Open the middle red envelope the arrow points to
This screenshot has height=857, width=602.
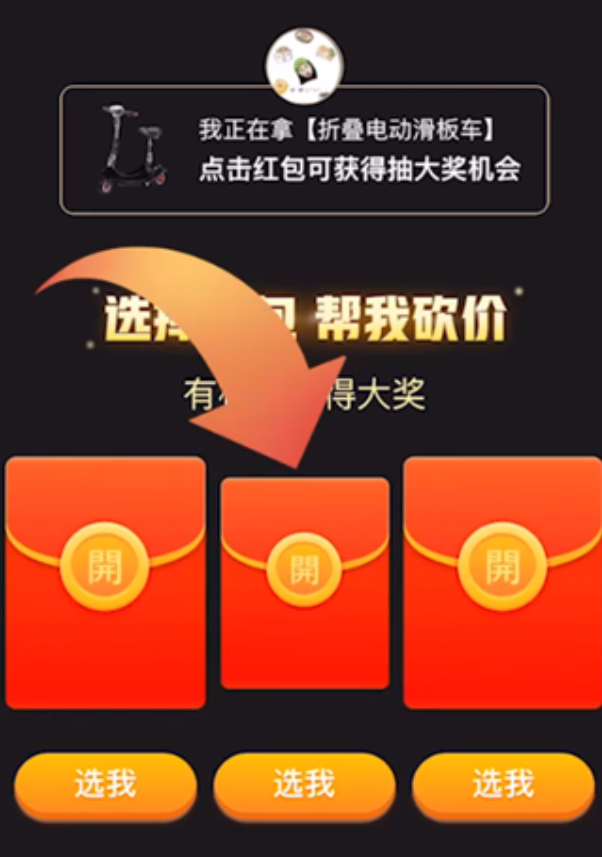[x=305, y=570]
